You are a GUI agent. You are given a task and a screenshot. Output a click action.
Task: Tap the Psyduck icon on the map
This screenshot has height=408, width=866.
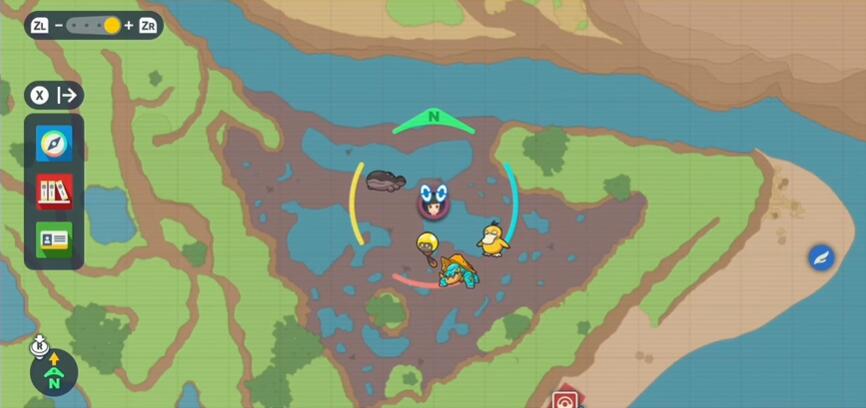[x=493, y=236]
